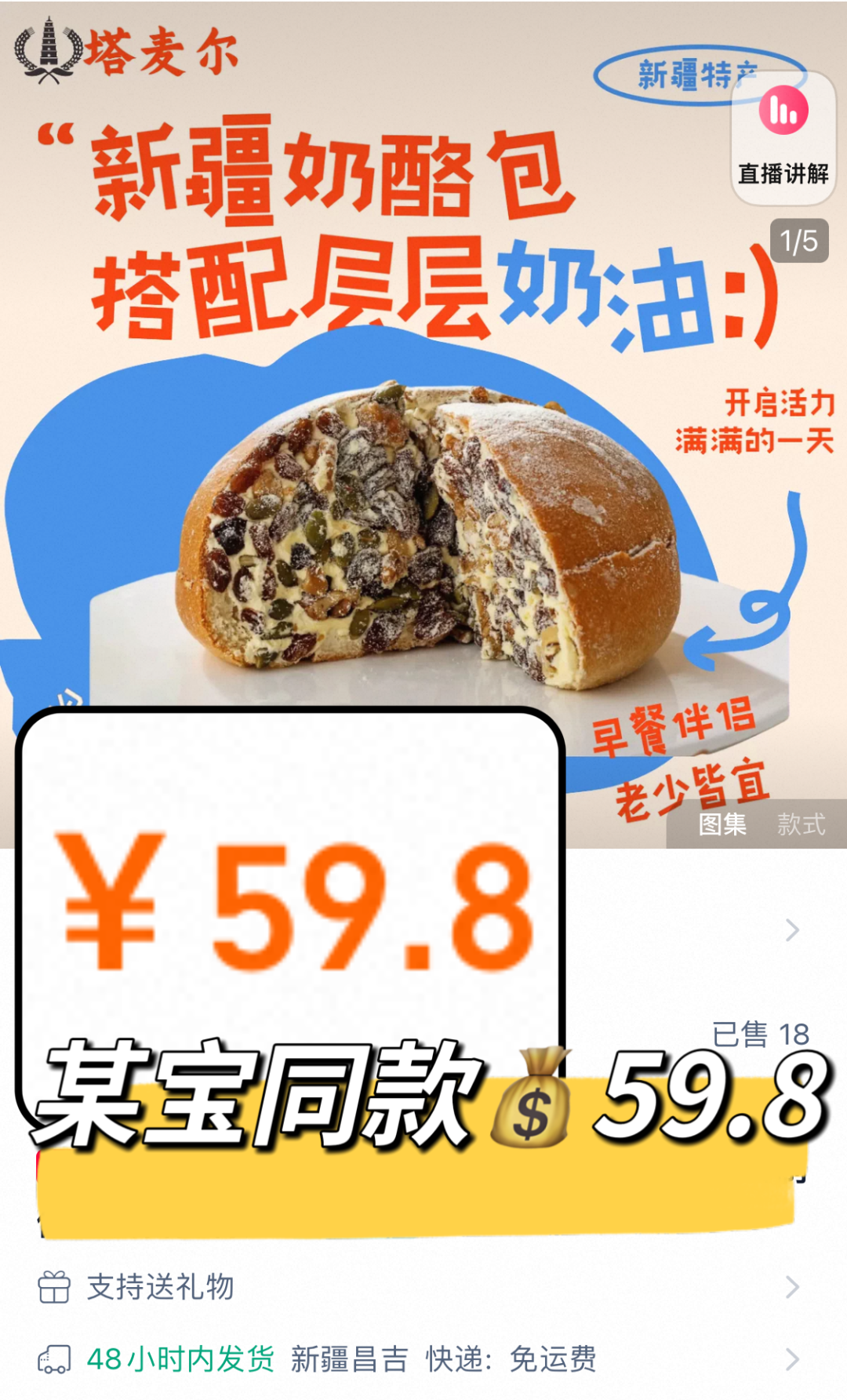Open the 支持送礼物 gift option row
The width and height of the screenshot is (847, 1400).
pyautogui.click(x=423, y=1287)
